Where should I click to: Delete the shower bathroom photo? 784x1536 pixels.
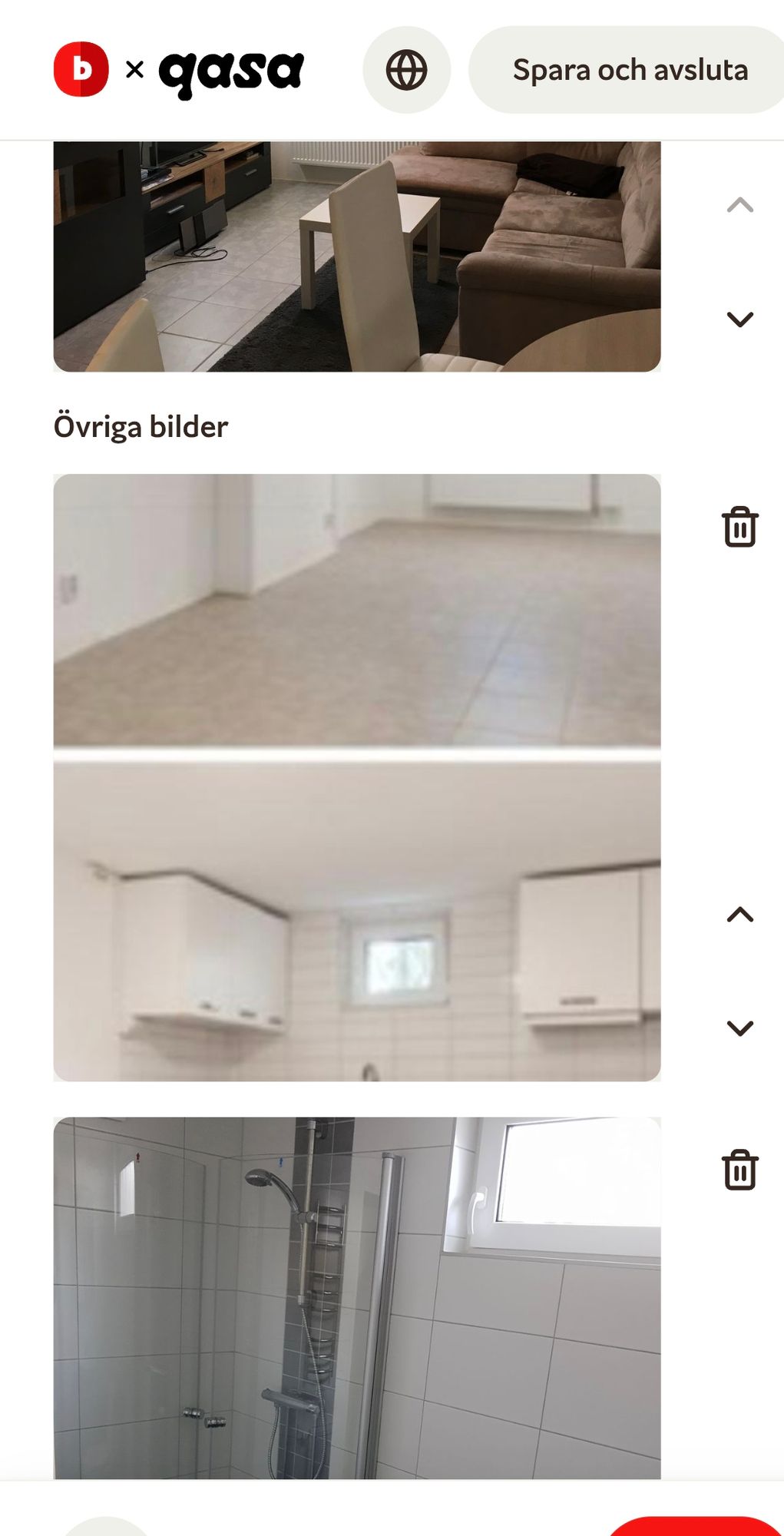[x=739, y=1170]
